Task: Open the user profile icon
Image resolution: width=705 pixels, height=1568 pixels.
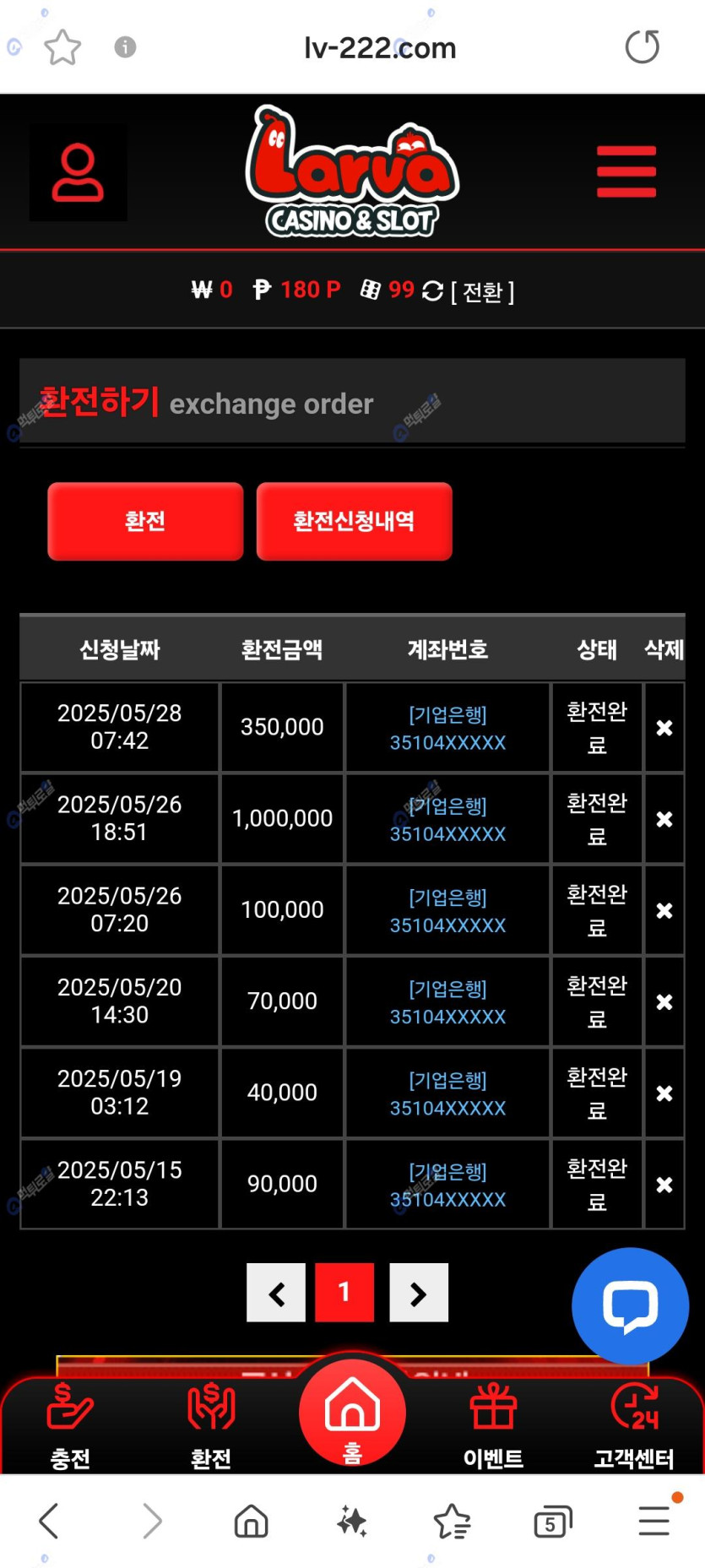Action: point(78,173)
